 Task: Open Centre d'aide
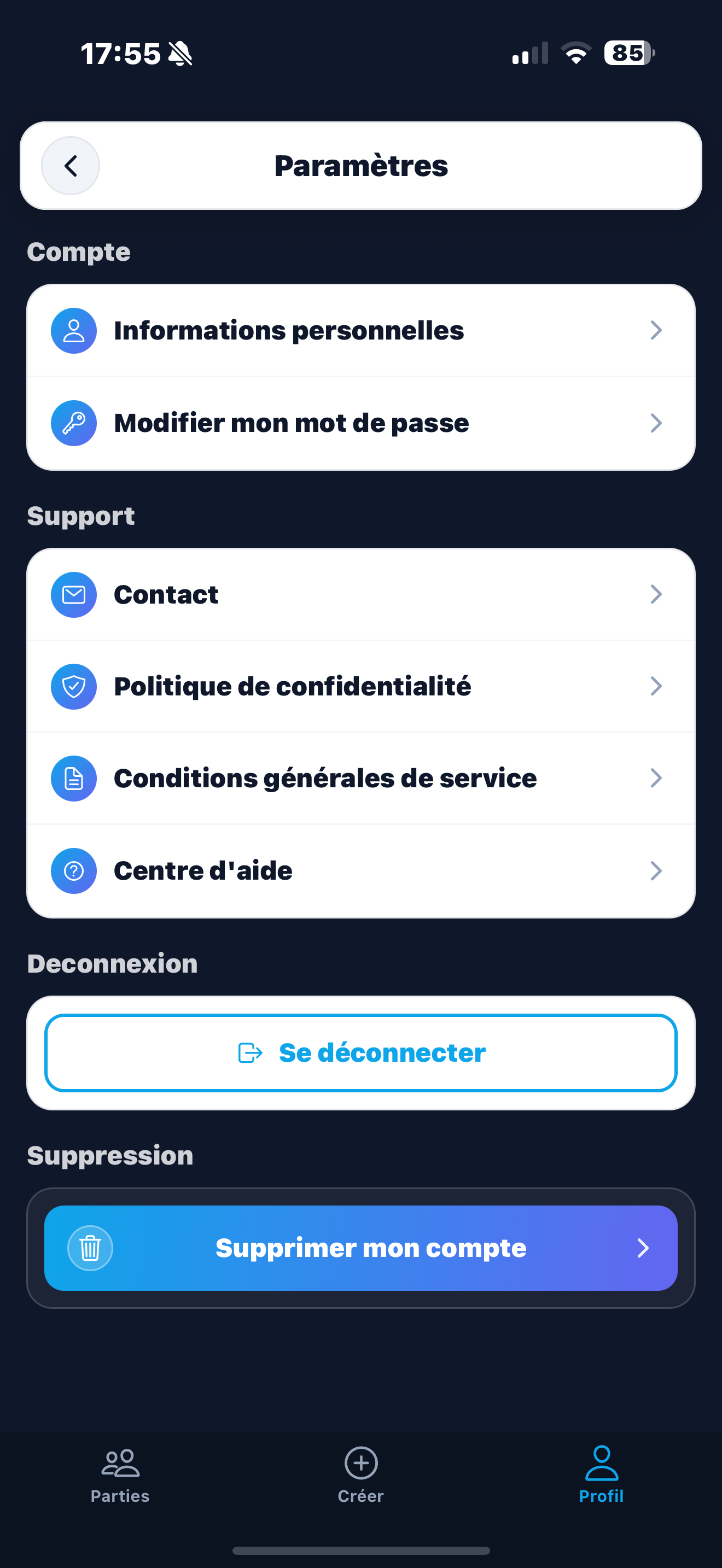361,871
